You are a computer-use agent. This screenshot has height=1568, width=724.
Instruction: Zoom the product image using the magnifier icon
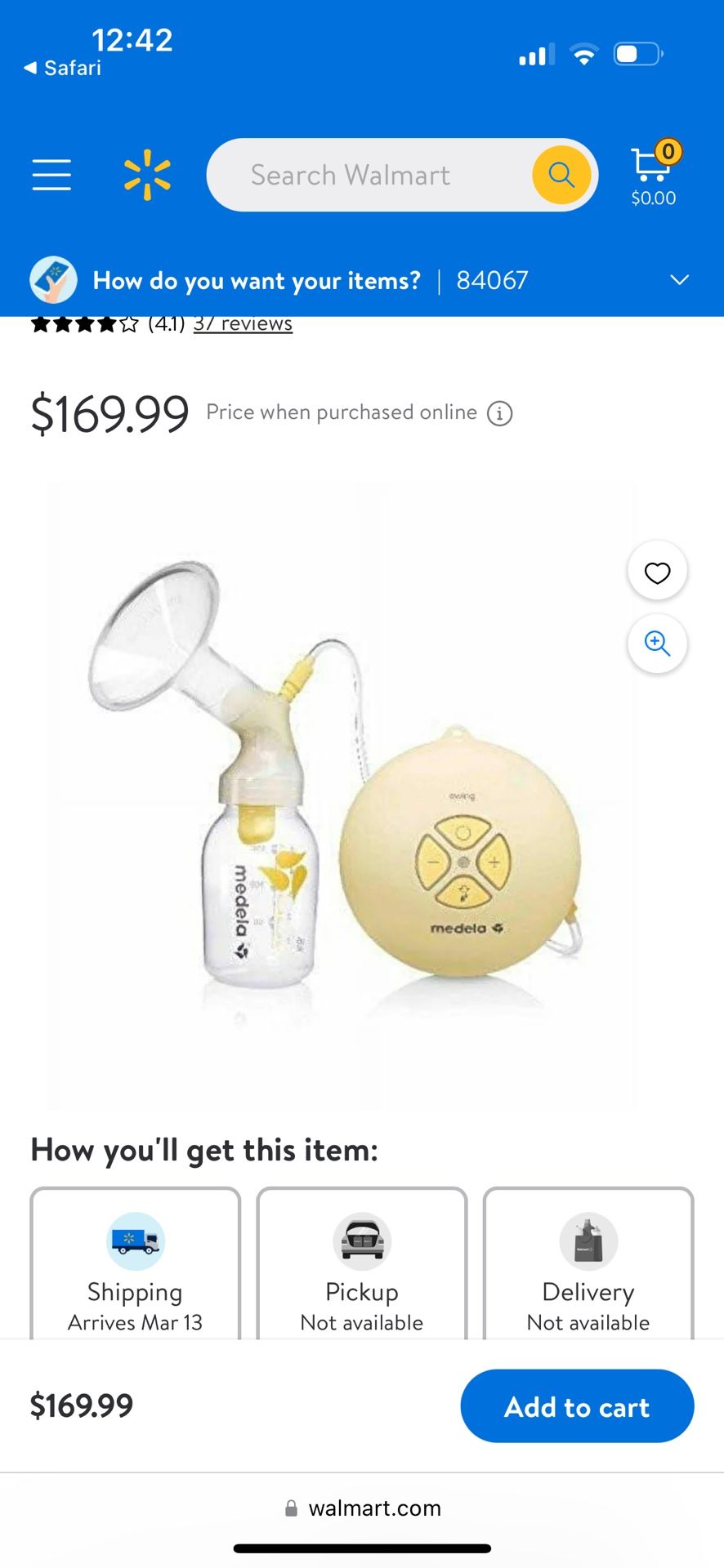coord(657,644)
